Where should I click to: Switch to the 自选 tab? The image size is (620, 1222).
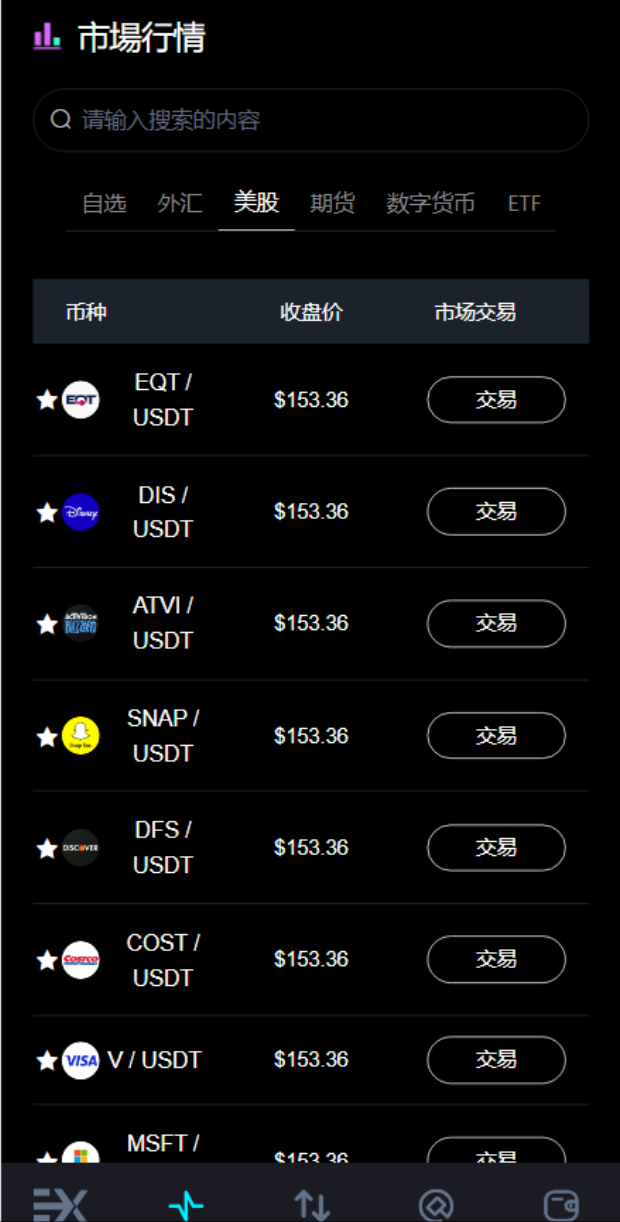click(104, 204)
